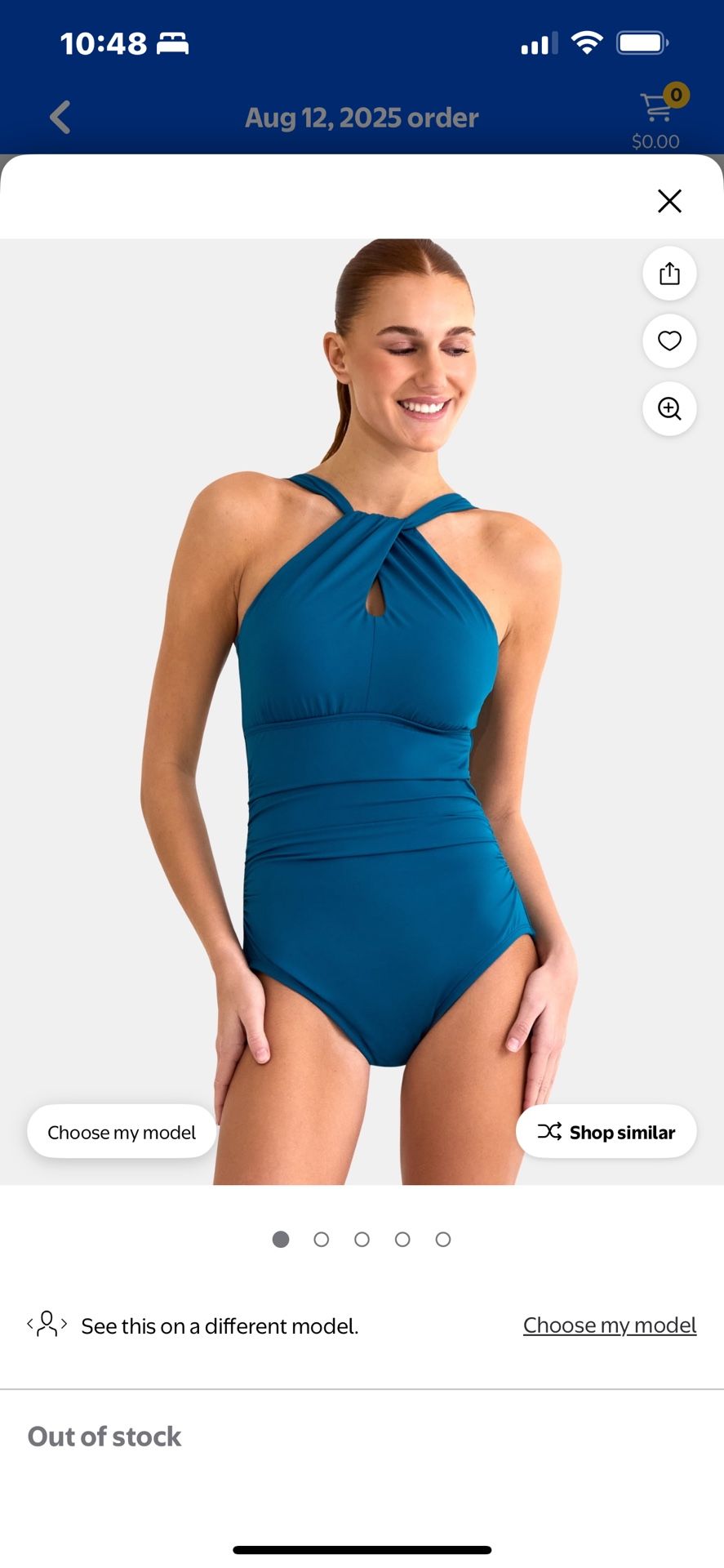Tap the Choose my model button on image
724x1568 pixels.
click(122, 1132)
